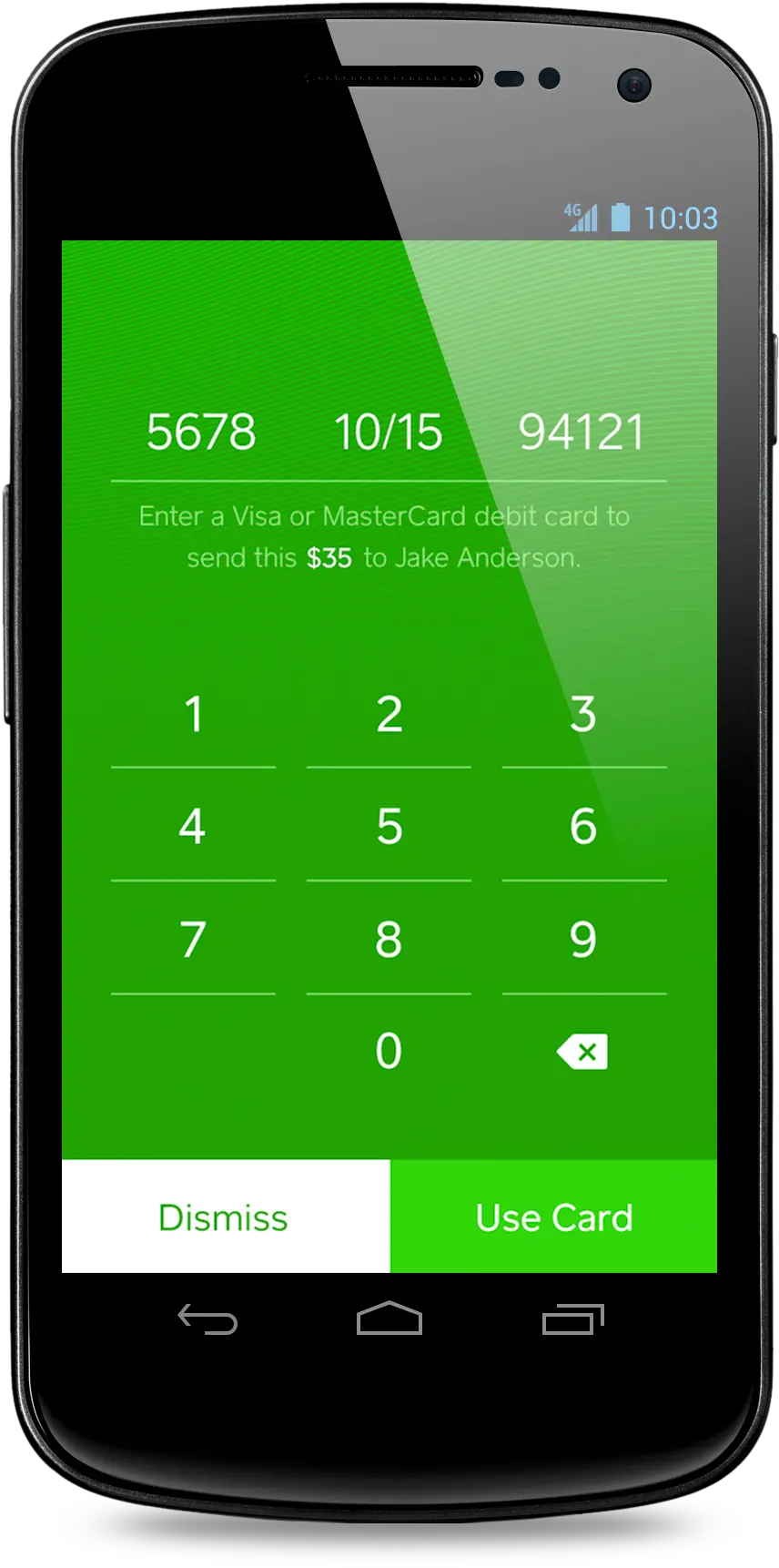This screenshot has height=1568, width=779.
Task: Enter digit 2 on the keypad
Action: coord(389,715)
